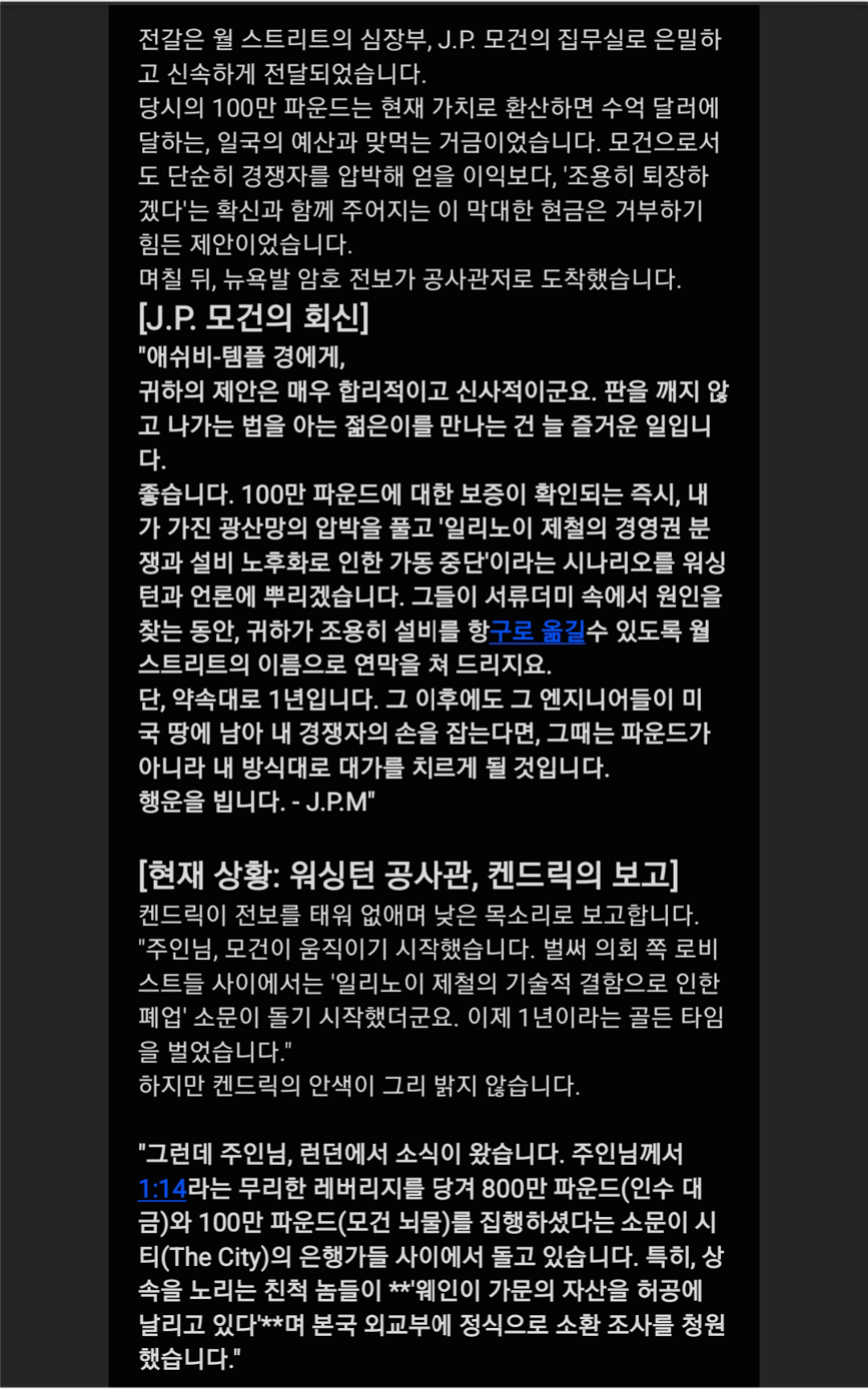Open the underlined '구로 옮길' link
The image size is (868, 1389).
pyautogui.click(x=536, y=631)
